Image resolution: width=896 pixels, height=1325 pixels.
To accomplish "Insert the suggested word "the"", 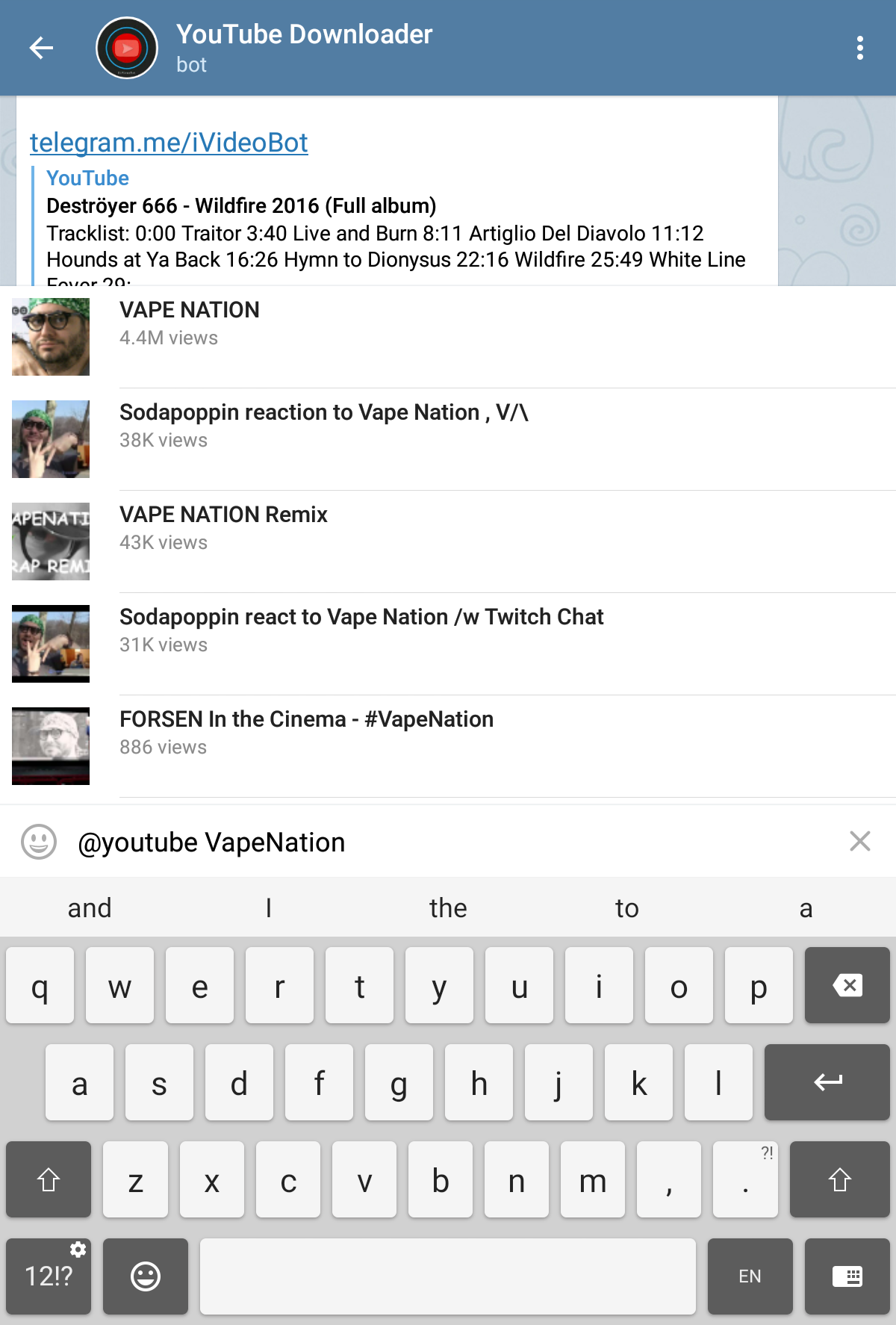I will pos(448,908).
